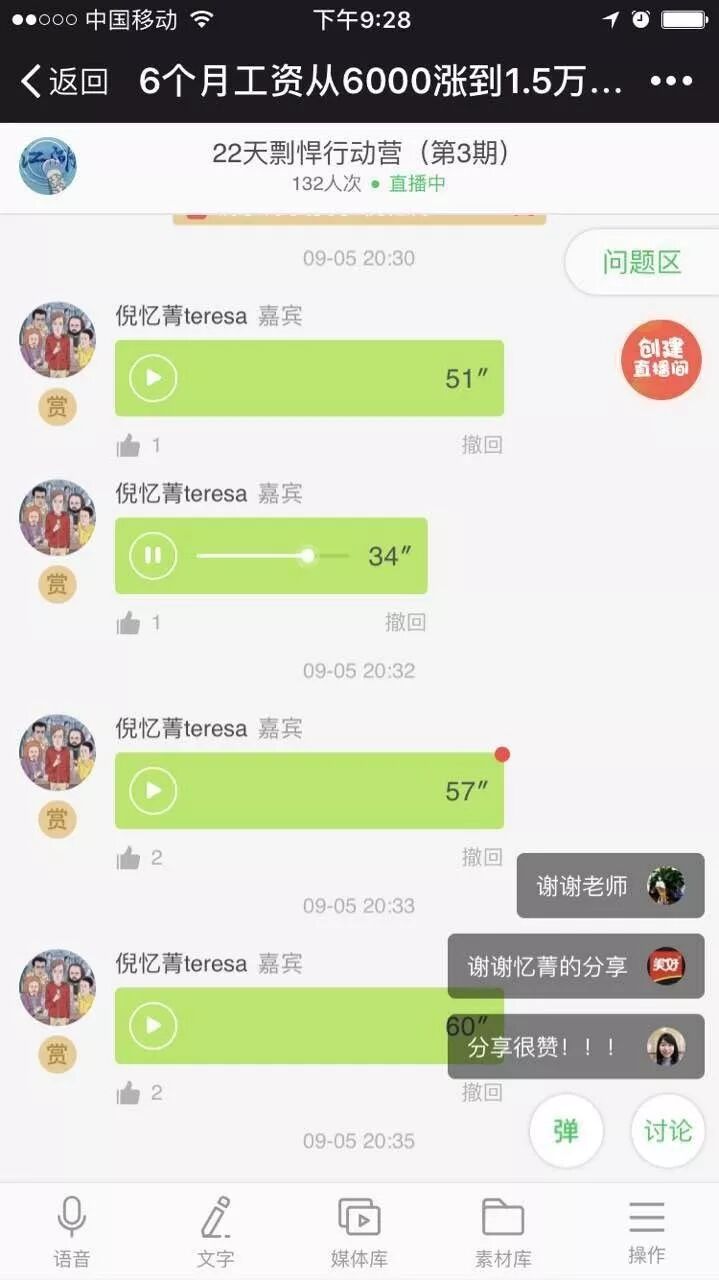Tap the 创建直播间 button
The height and width of the screenshot is (1280, 719).
(661, 360)
